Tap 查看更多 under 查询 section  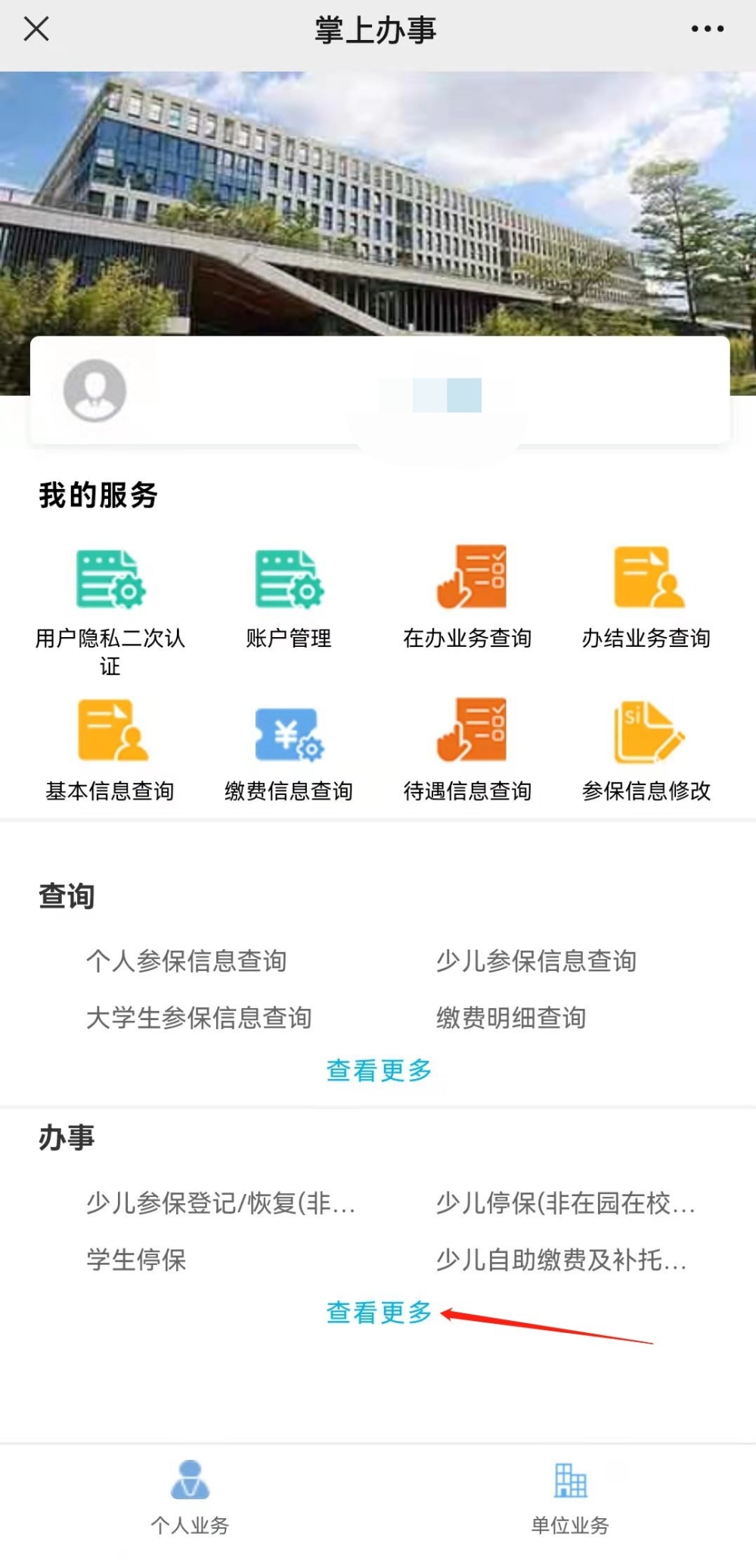click(x=379, y=1070)
